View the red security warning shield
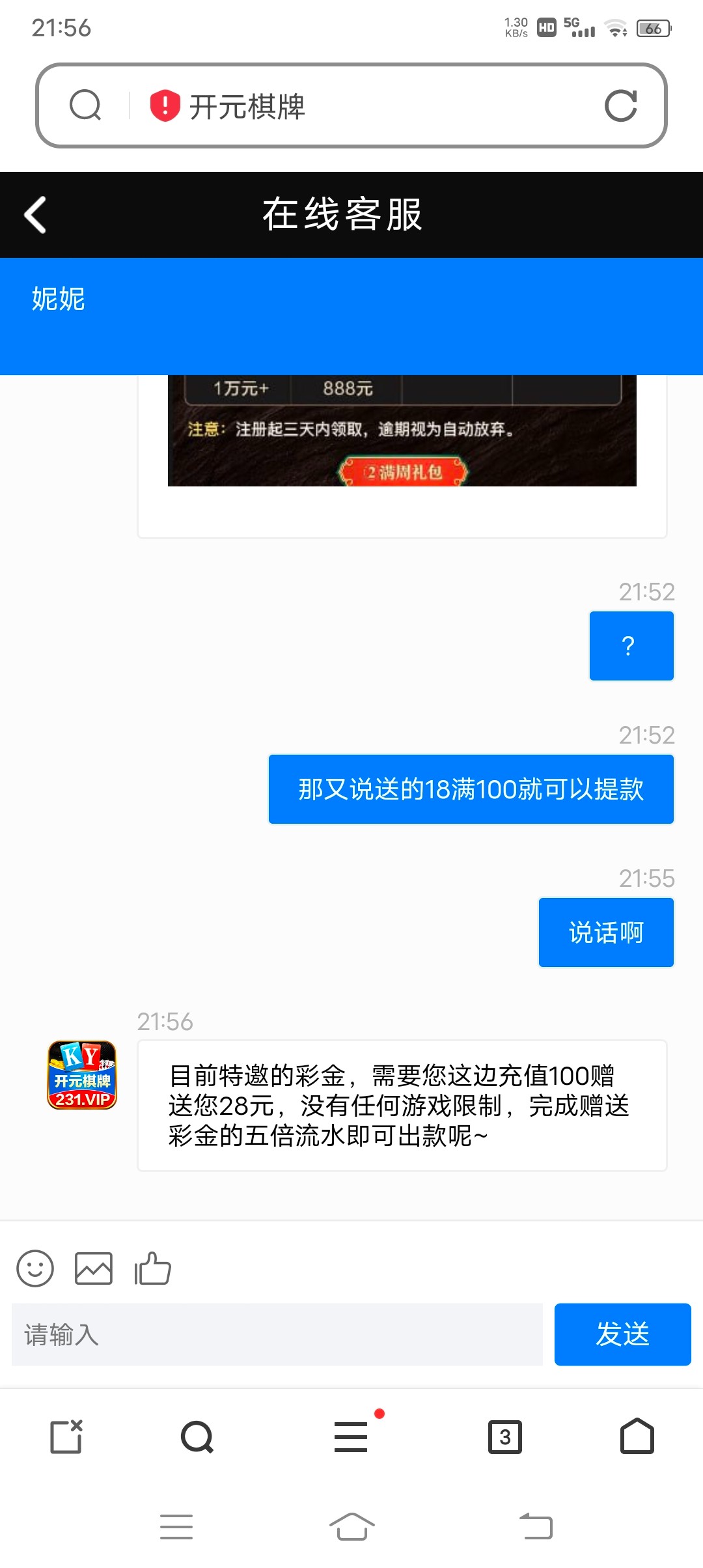 [165, 105]
